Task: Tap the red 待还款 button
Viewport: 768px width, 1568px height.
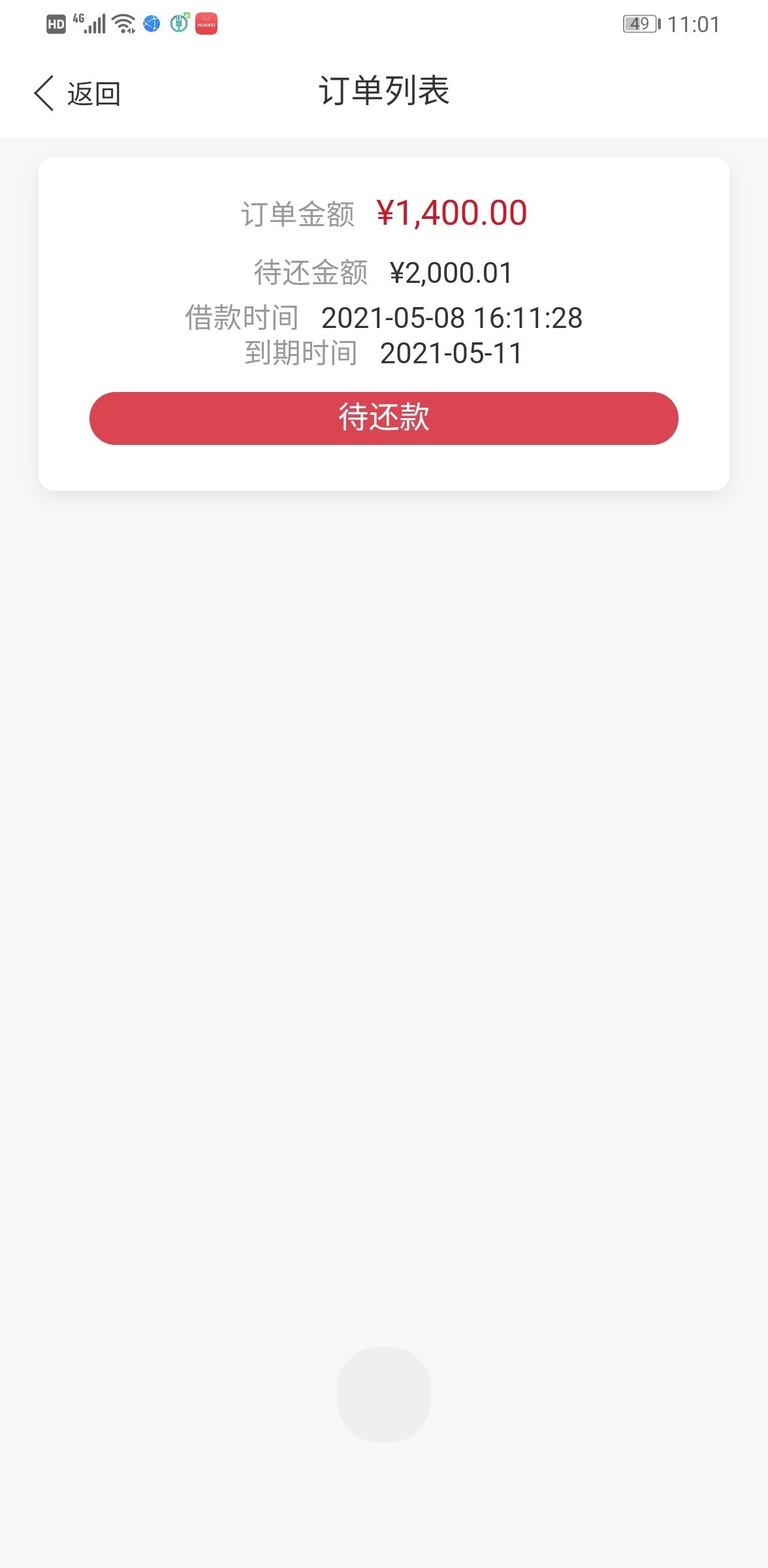Action: point(384,418)
